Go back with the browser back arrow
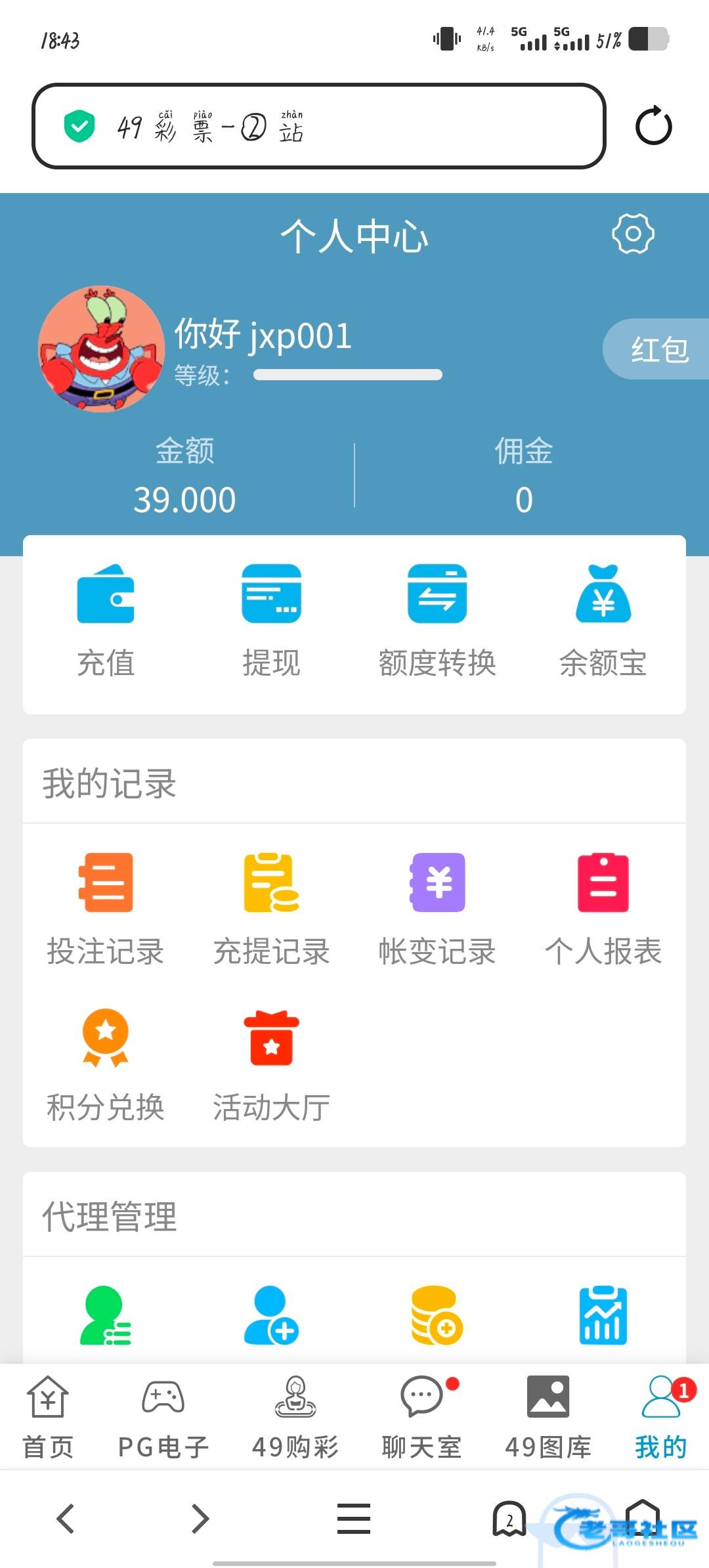The height and width of the screenshot is (1568, 709). coord(66,1518)
